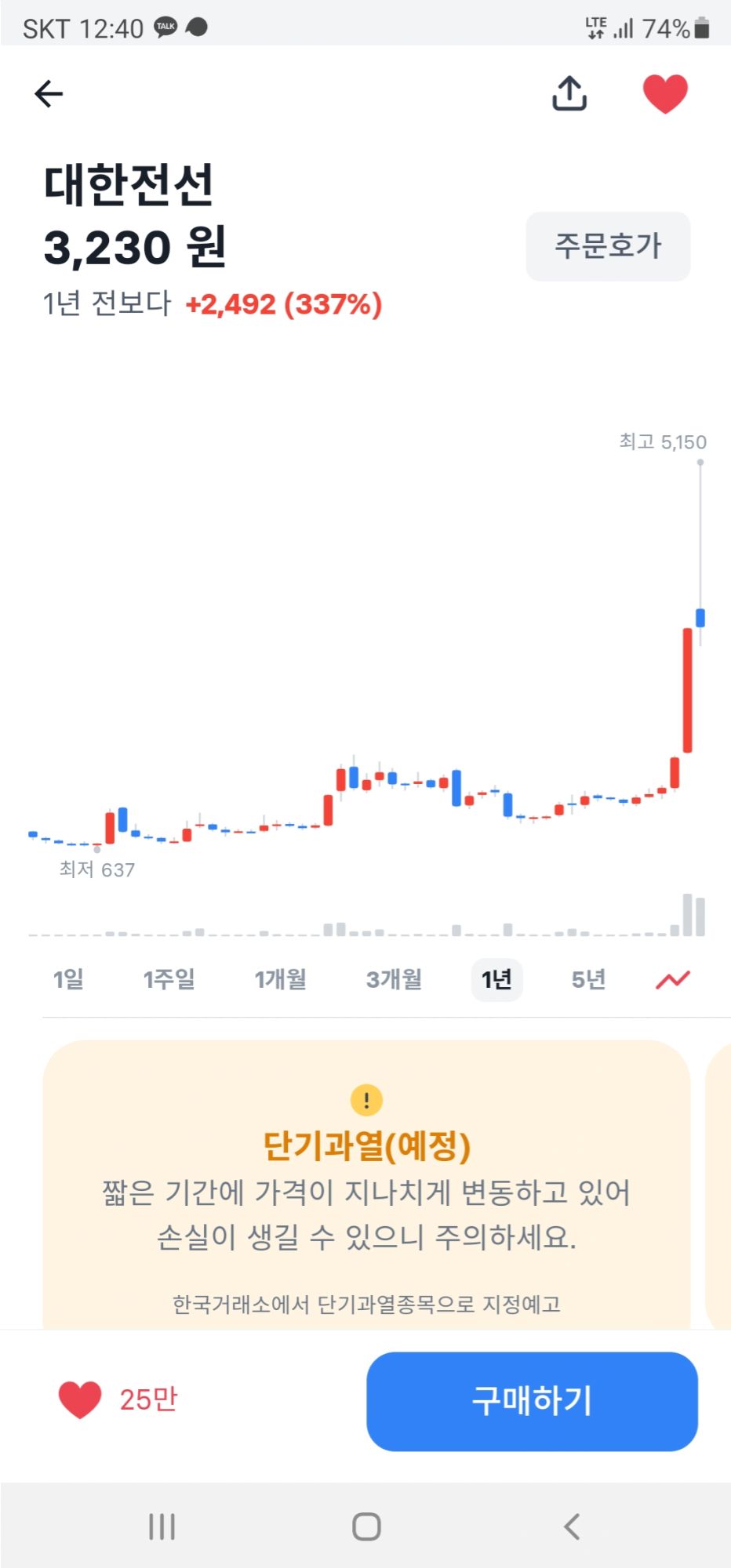Screen dimensions: 731x1568
Task: Switch to the 3개월 chart tab
Action: click(x=394, y=979)
